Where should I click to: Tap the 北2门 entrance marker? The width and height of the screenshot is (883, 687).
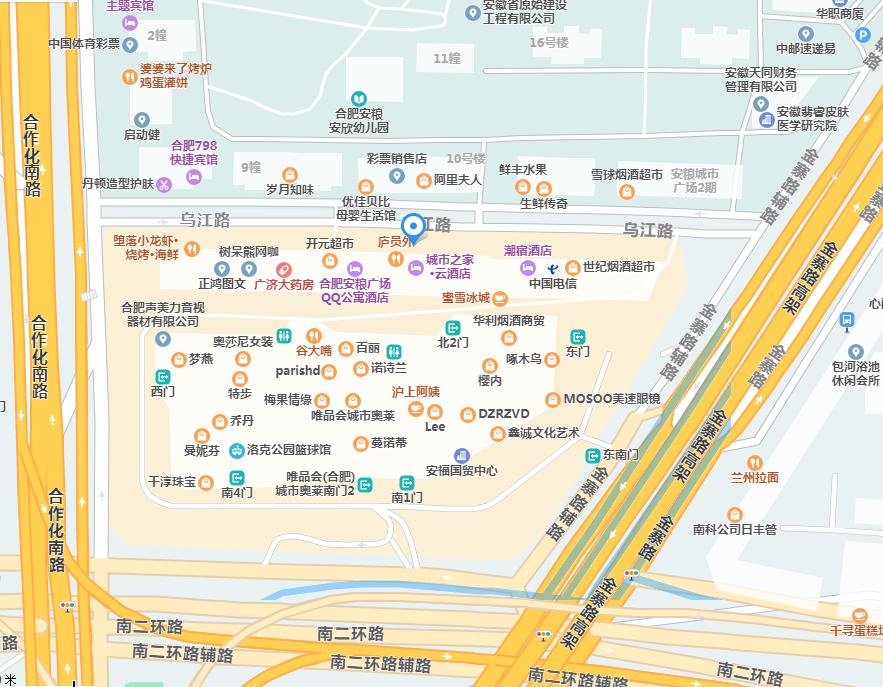pos(452,327)
